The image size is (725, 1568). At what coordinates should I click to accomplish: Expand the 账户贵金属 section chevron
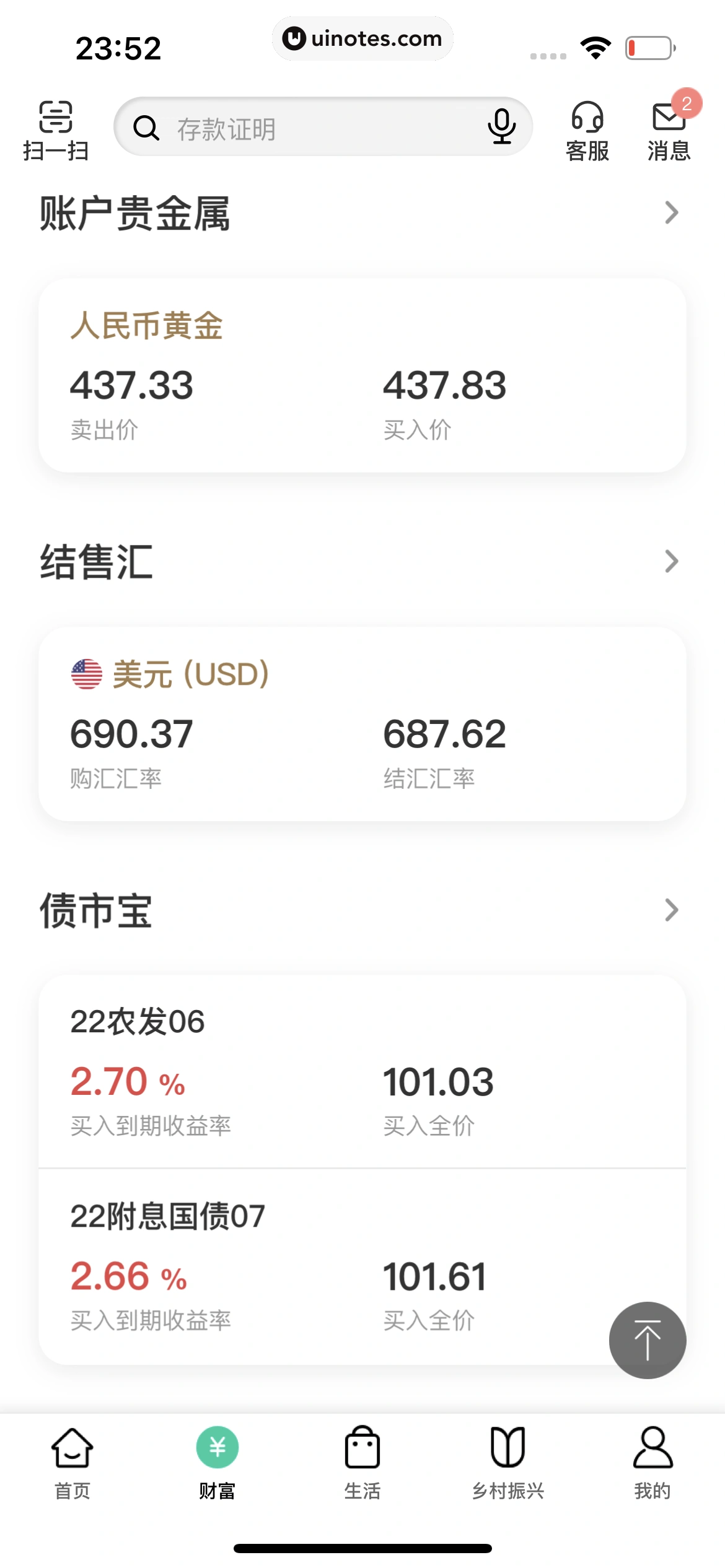click(672, 213)
